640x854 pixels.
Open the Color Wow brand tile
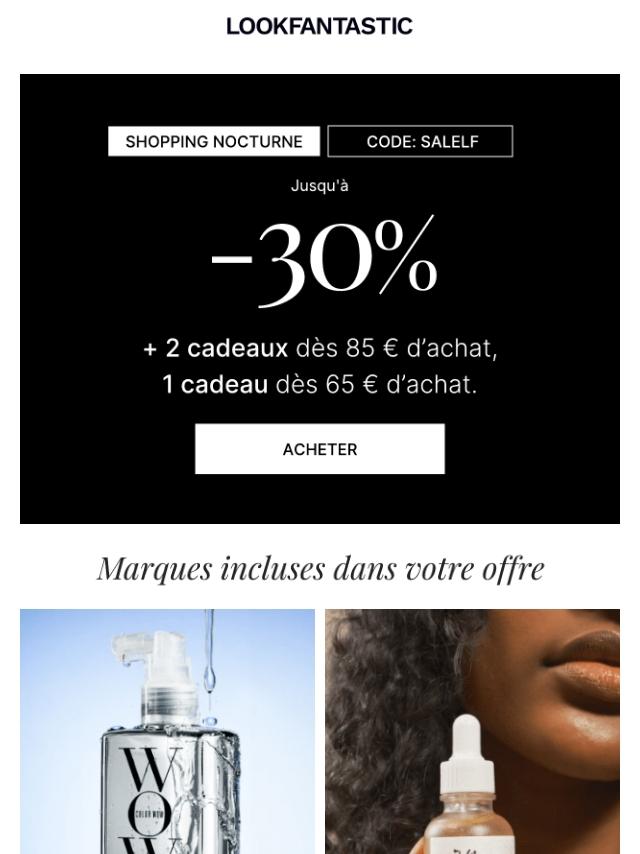[167, 731]
